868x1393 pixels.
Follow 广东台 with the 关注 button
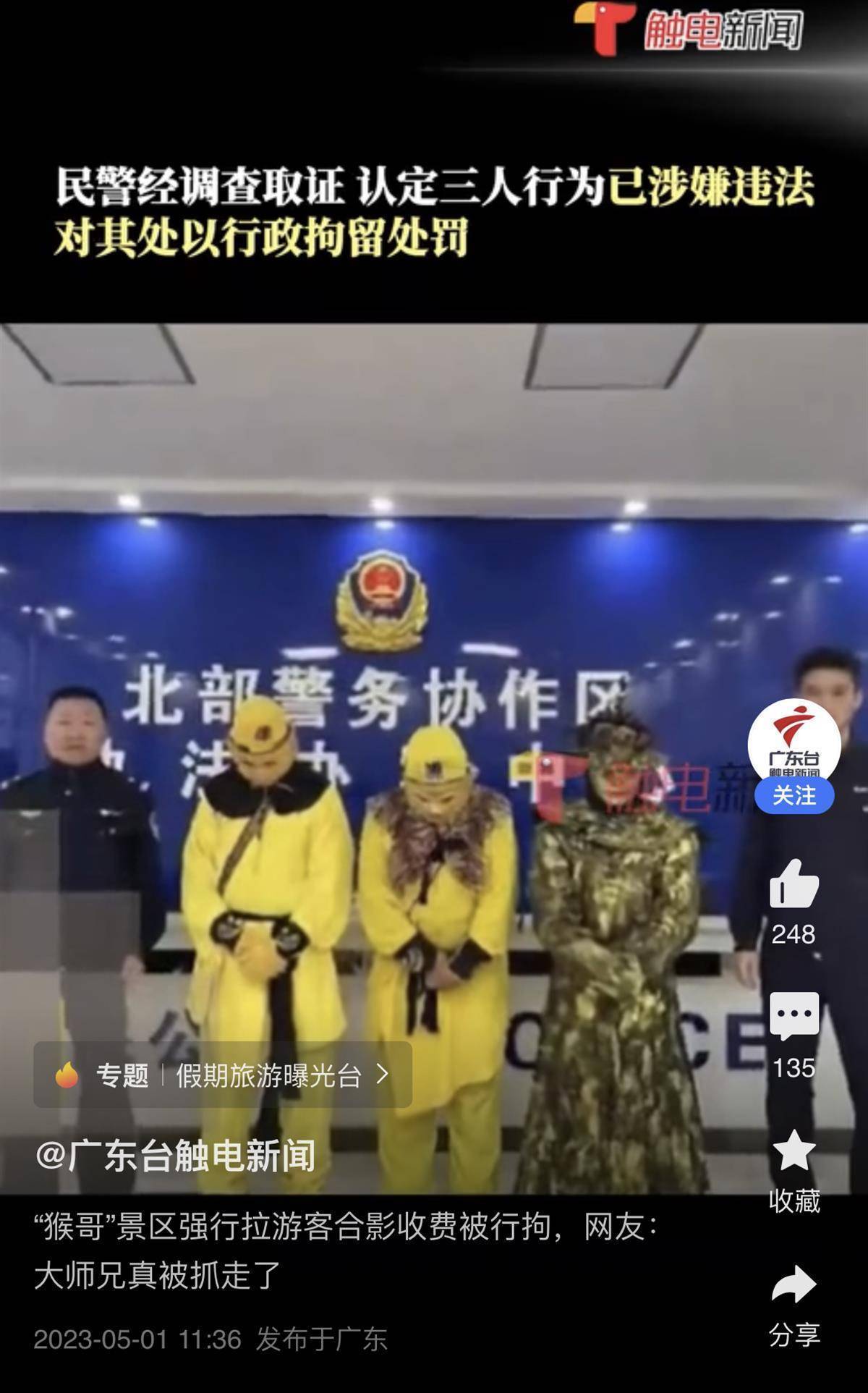pyautogui.click(x=793, y=795)
